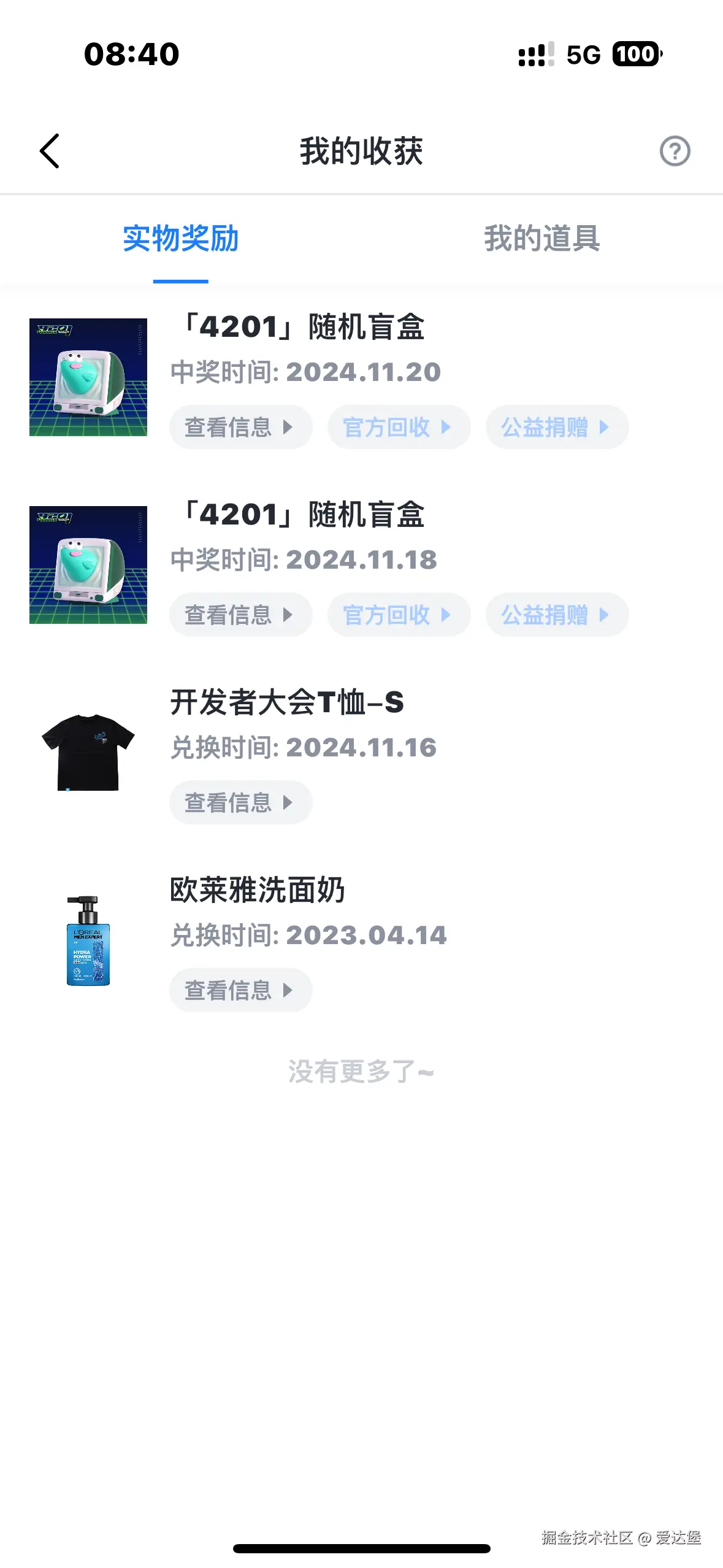This screenshot has height=1568, width=723.
Task: Tap 公益捐赠 on the second blind box
Action: tap(556, 615)
